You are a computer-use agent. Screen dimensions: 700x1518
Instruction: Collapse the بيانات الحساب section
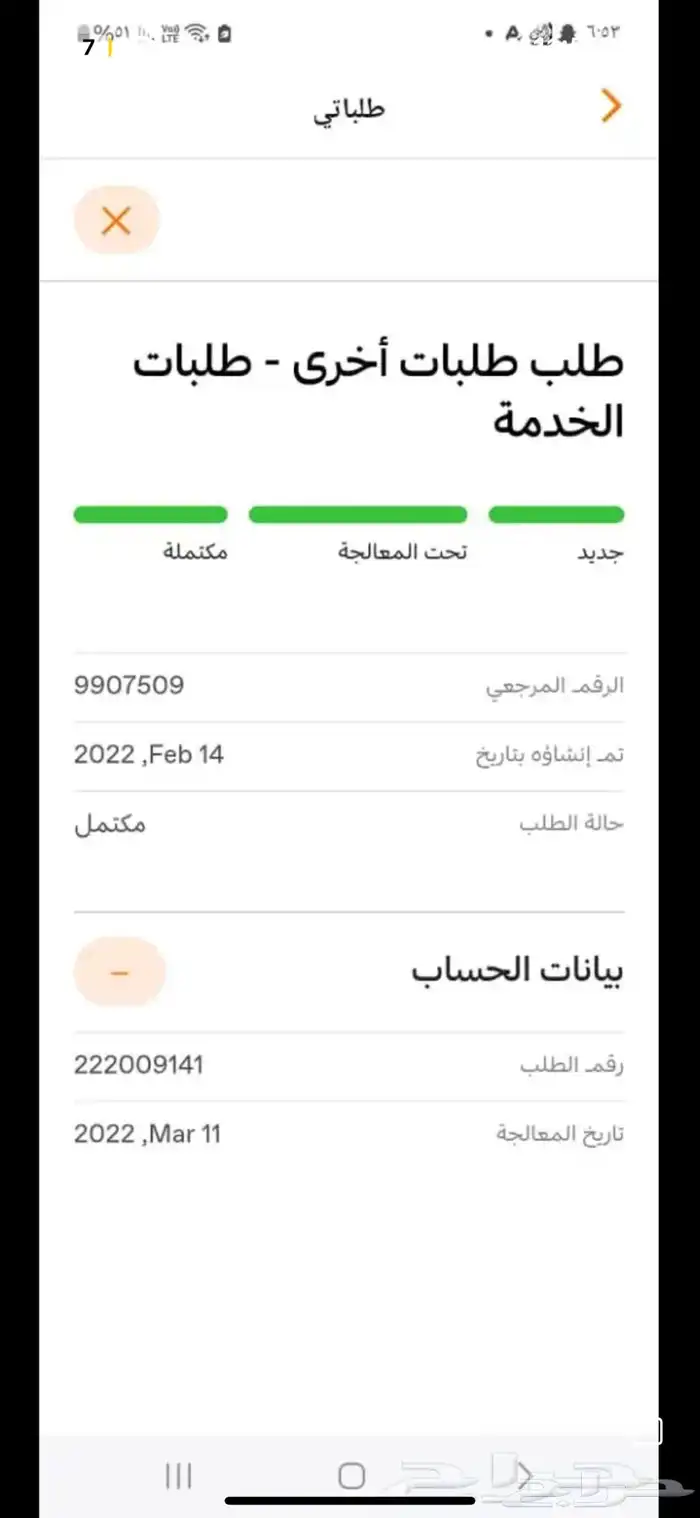click(x=119, y=972)
